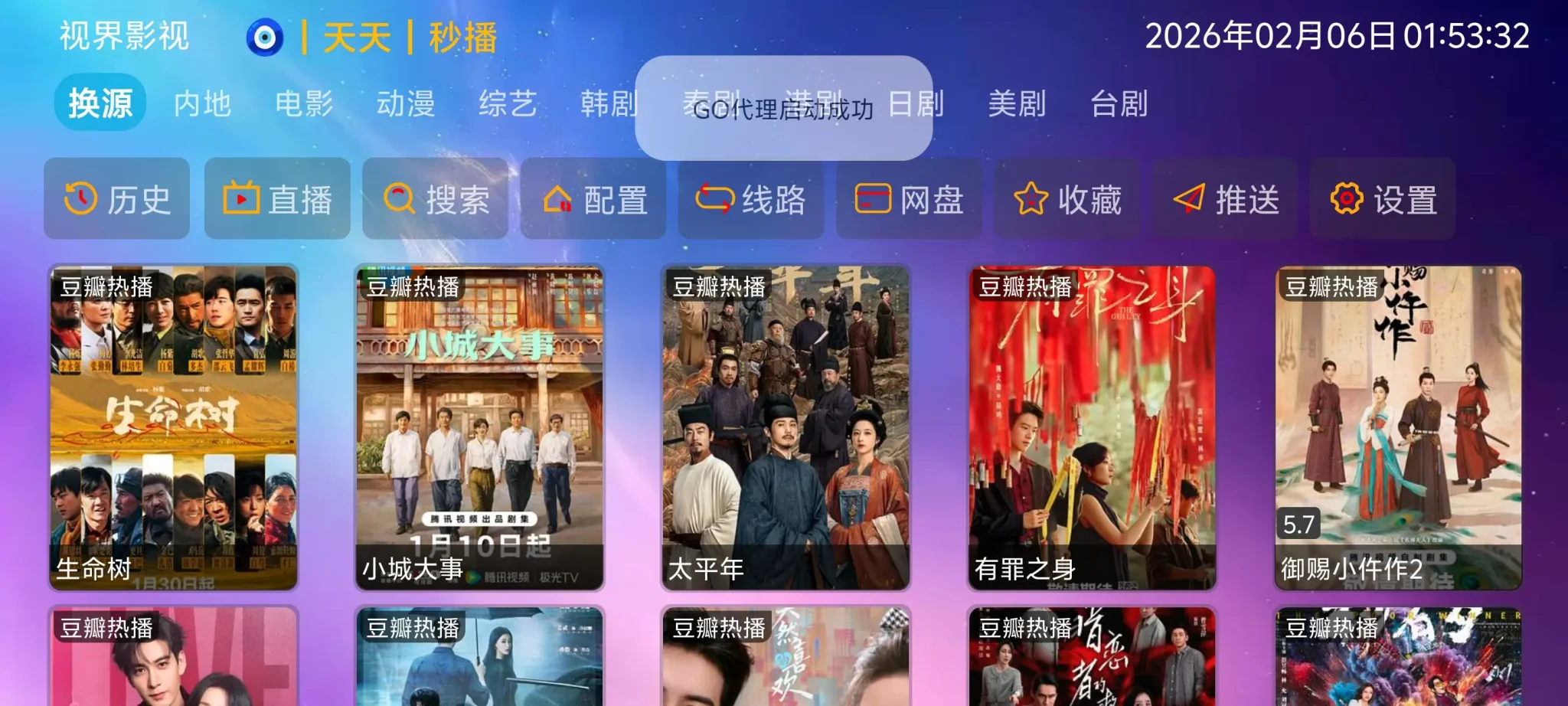Open 直播 live streaming
This screenshot has width=1568, height=706.
277,199
